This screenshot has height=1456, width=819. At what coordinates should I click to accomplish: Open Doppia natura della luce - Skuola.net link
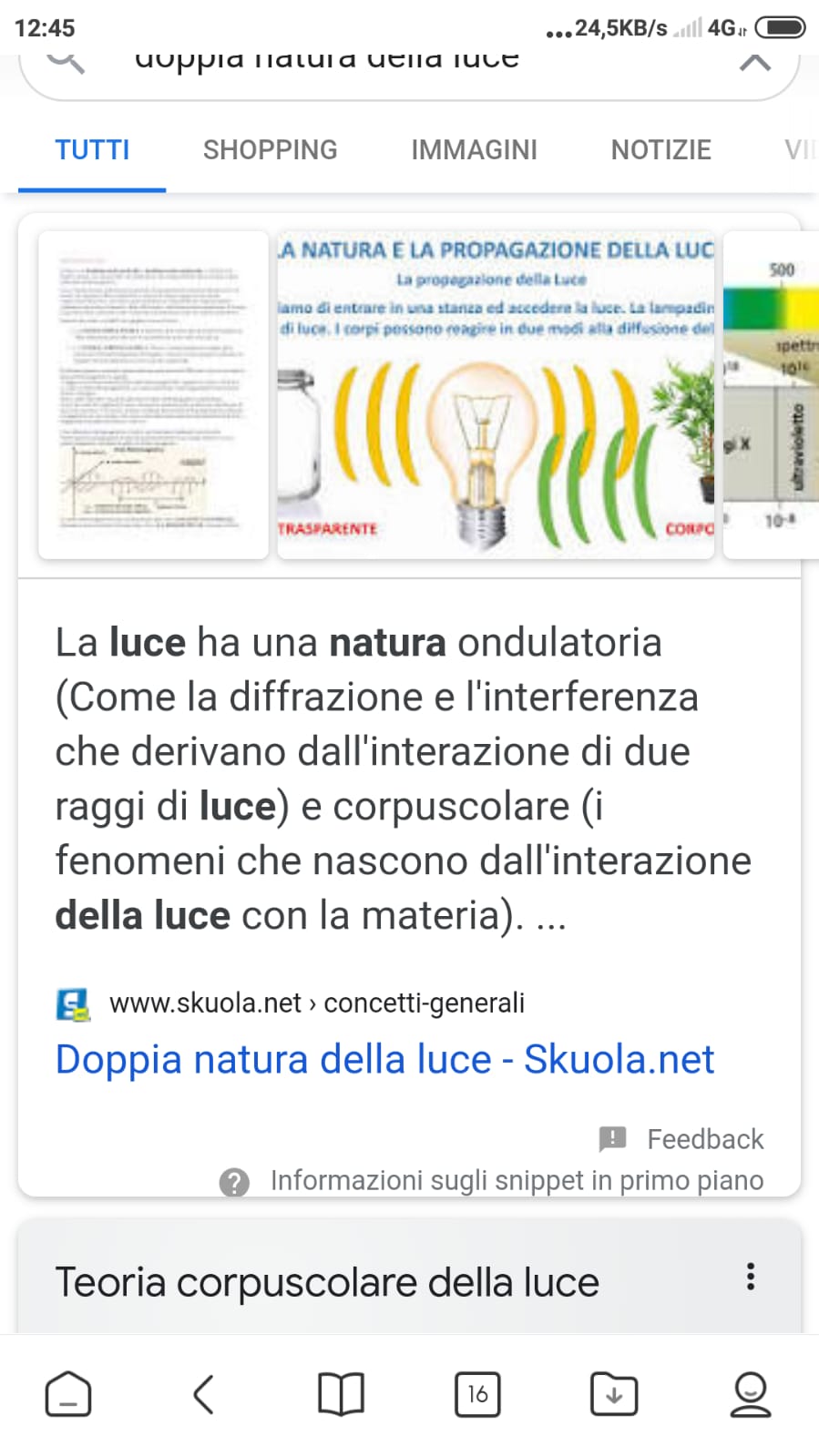(x=384, y=1059)
